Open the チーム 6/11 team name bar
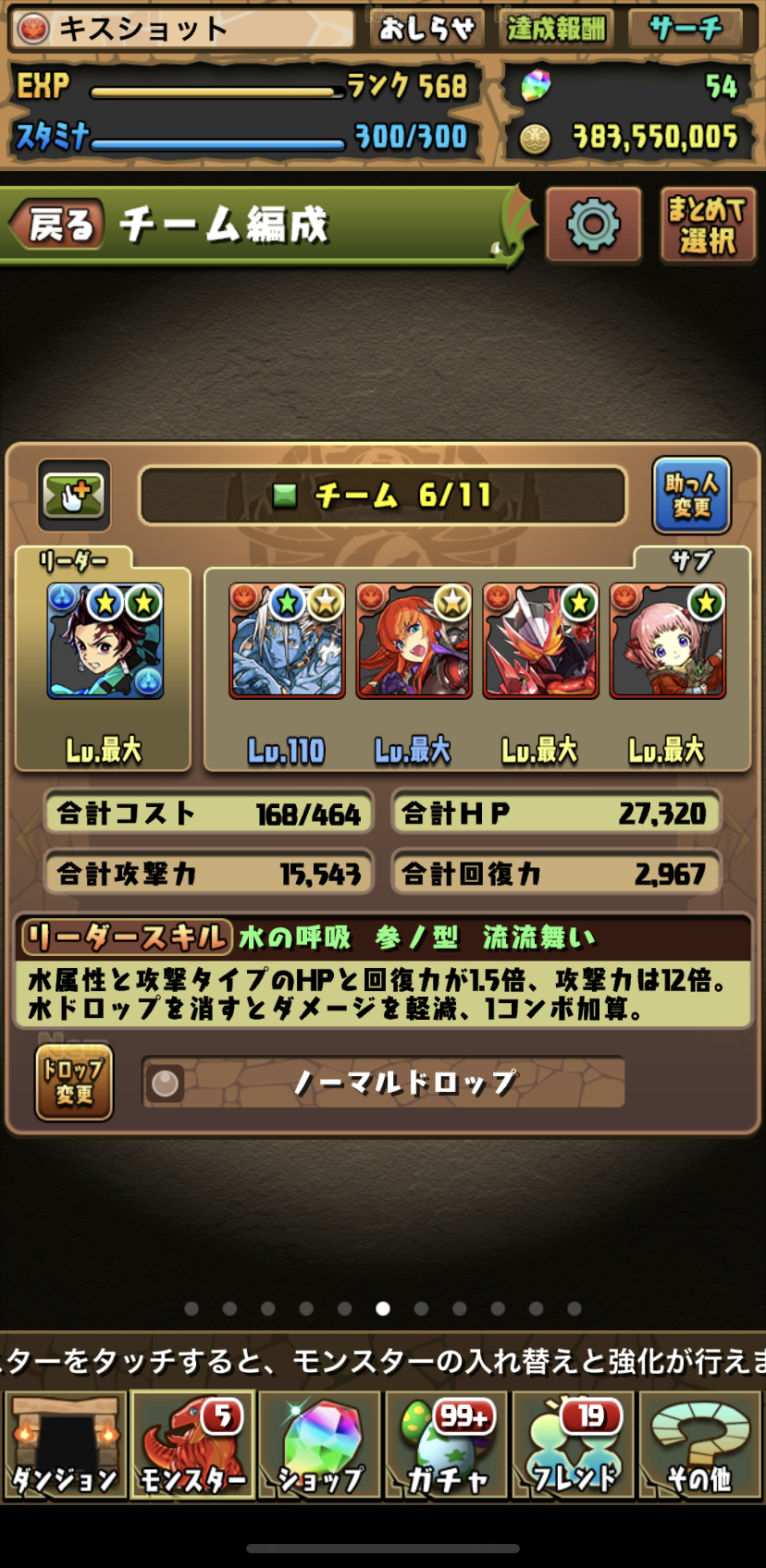766x1568 pixels. [x=383, y=496]
